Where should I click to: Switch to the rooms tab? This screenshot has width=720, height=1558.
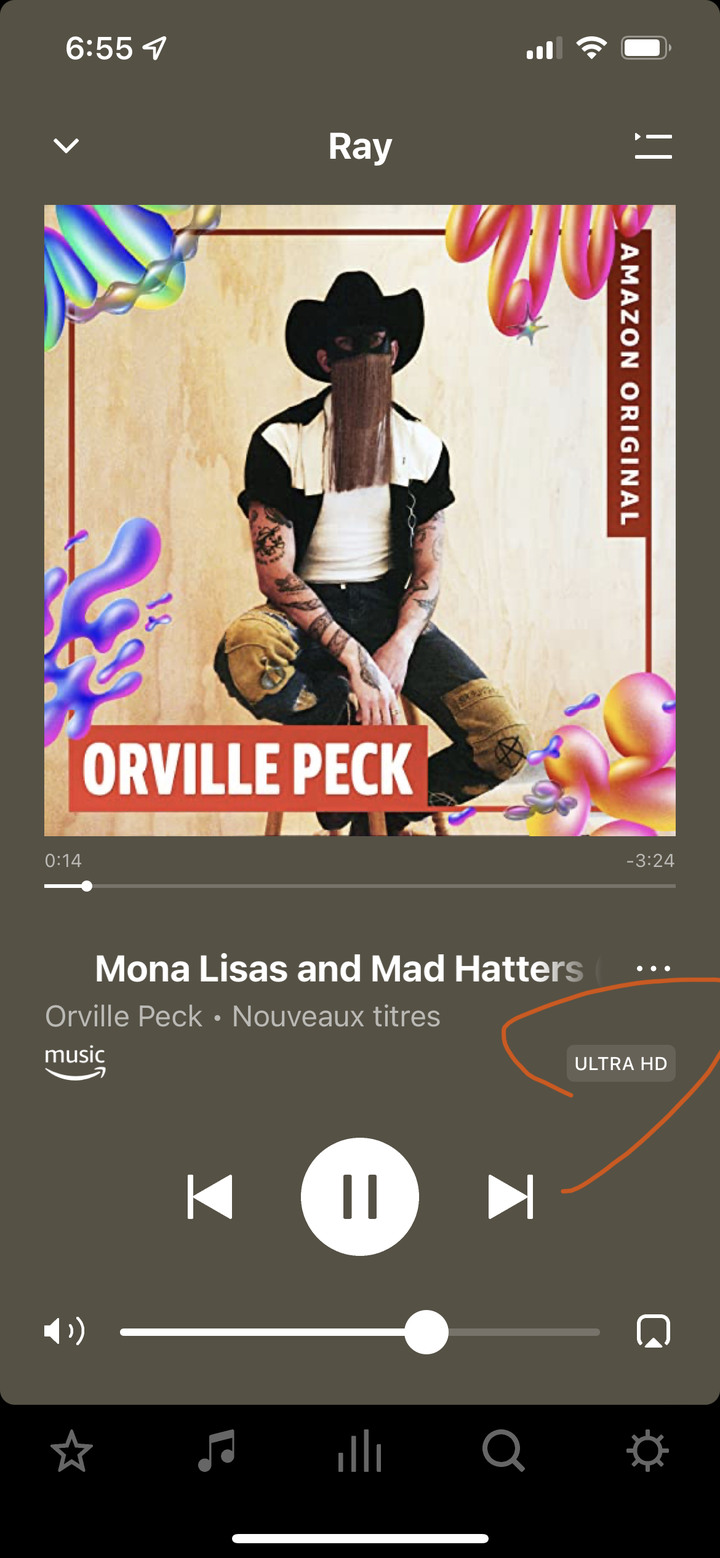[x=360, y=1450]
